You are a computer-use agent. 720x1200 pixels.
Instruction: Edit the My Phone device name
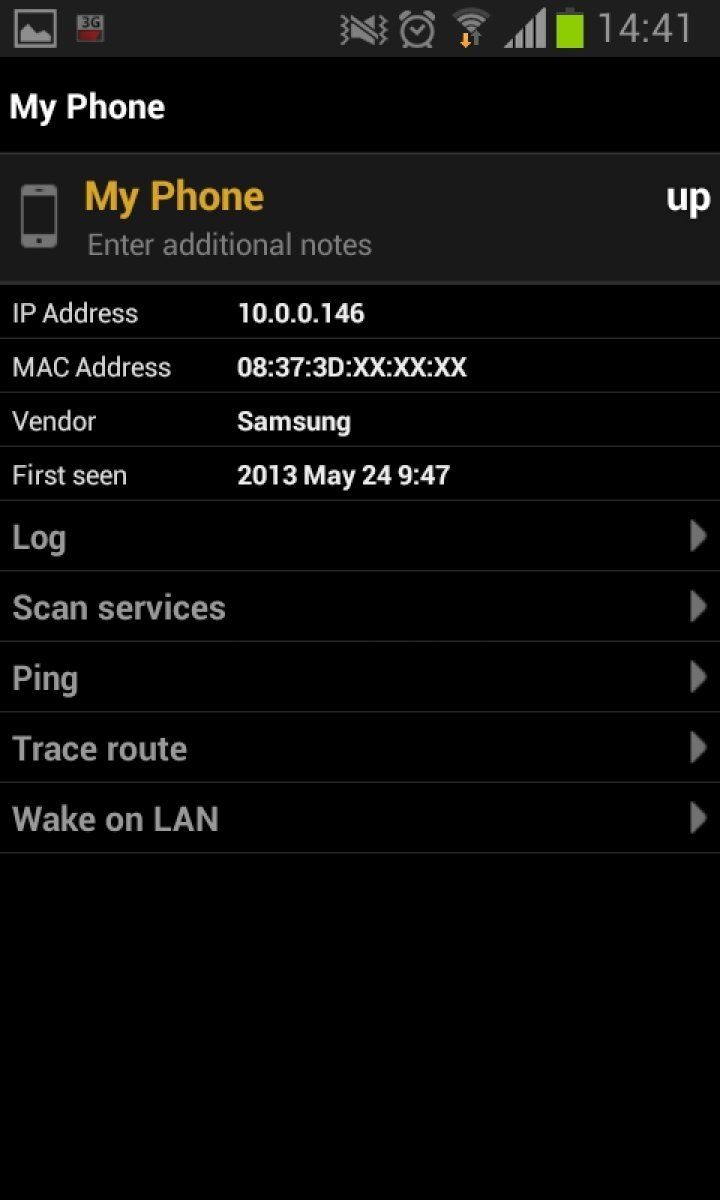pos(174,197)
